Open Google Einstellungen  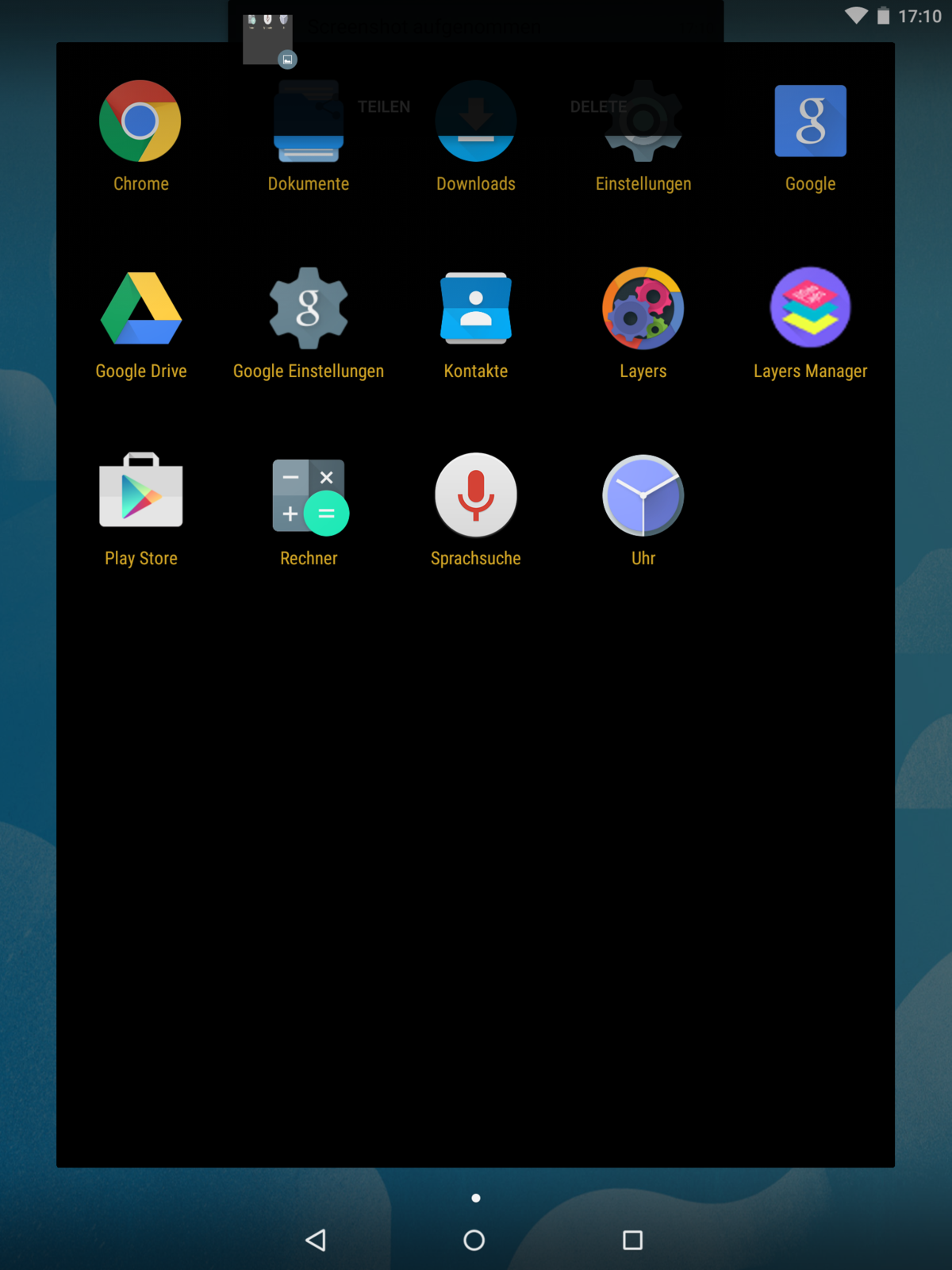(x=308, y=309)
